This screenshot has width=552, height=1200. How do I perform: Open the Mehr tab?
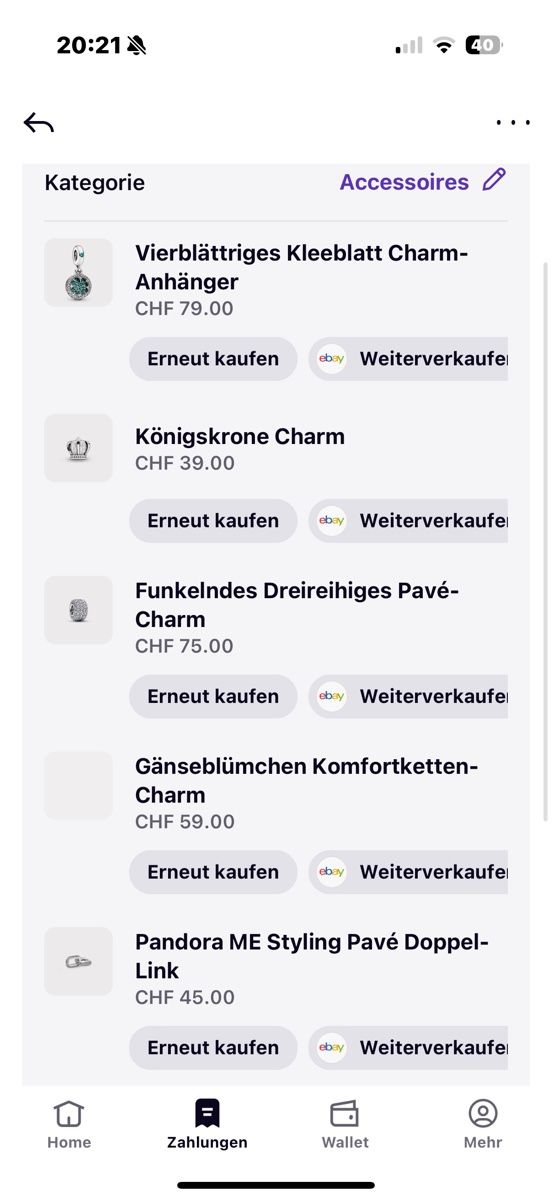click(x=483, y=1124)
